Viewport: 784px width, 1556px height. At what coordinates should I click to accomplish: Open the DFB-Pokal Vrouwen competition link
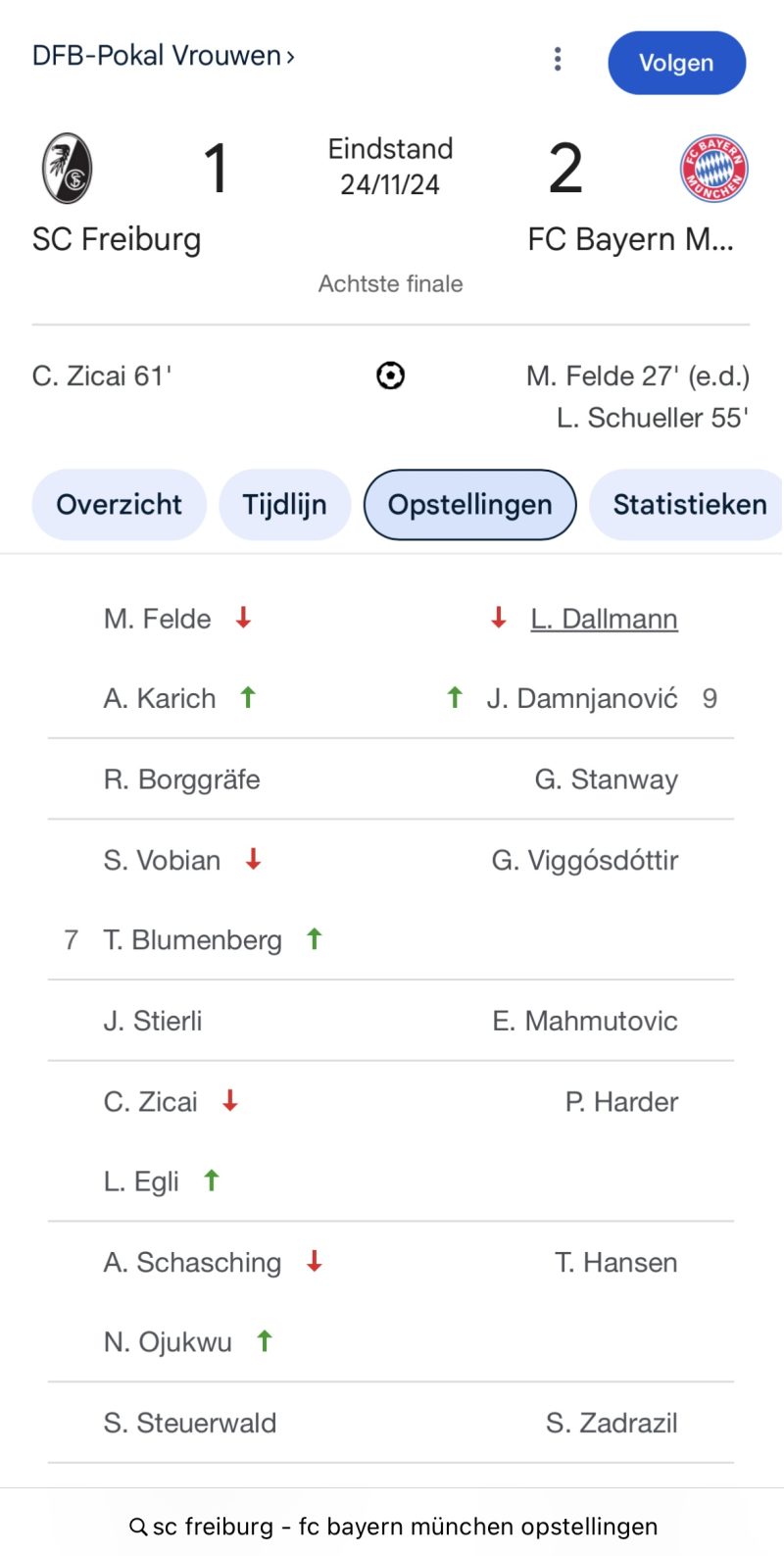click(163, 56)
